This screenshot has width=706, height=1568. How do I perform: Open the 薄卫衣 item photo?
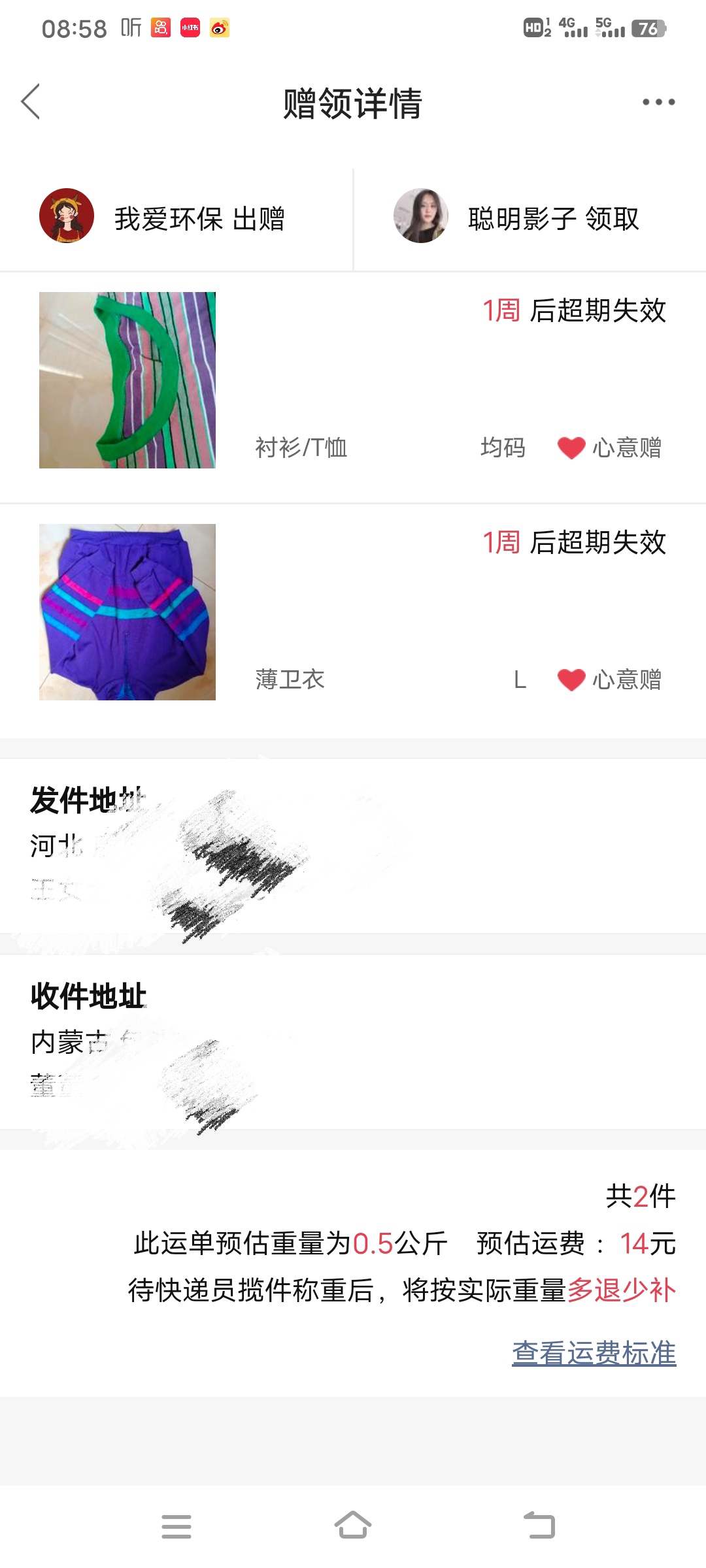click(127, 612)
